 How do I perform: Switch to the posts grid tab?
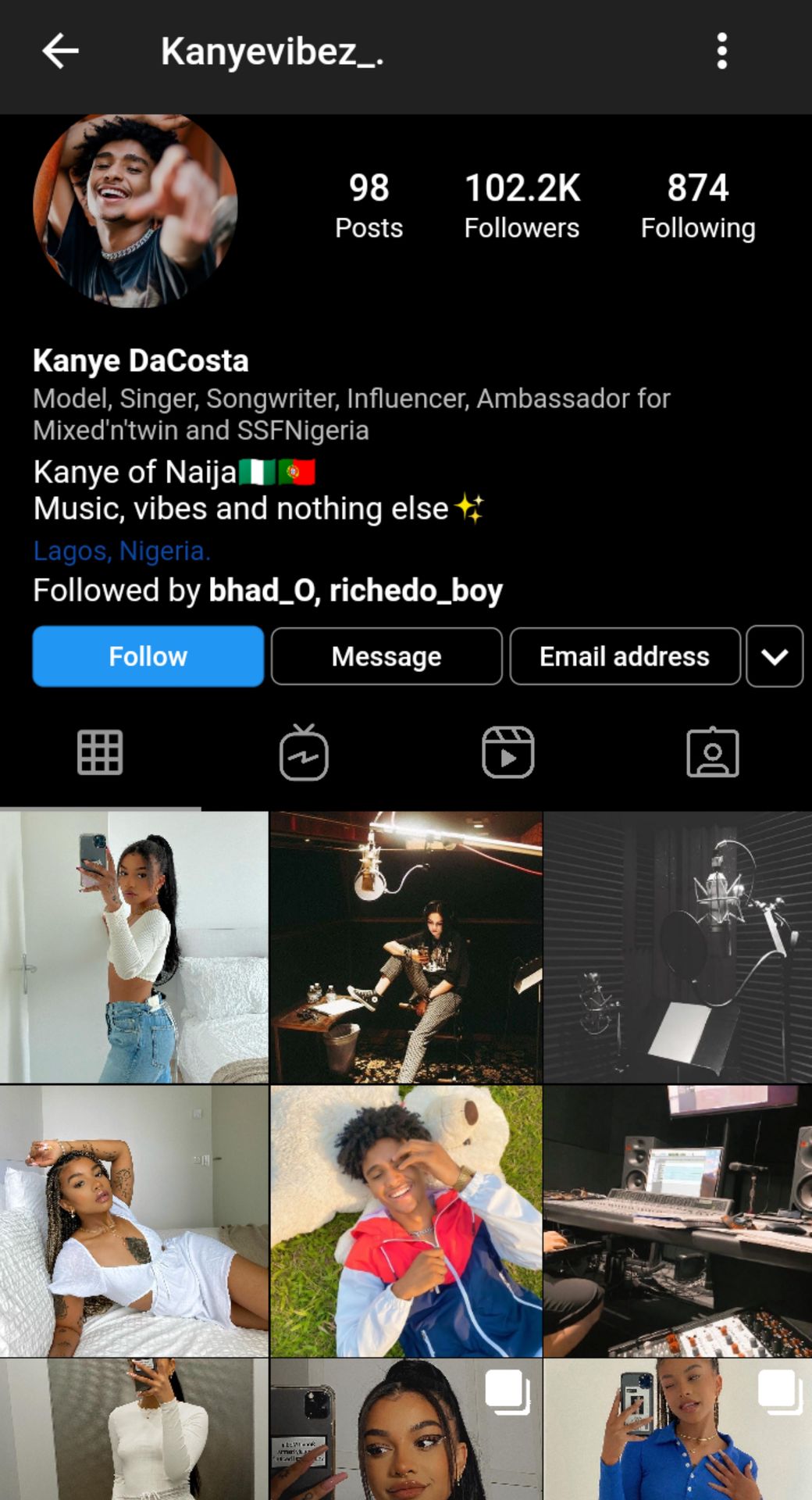point(100,753)
